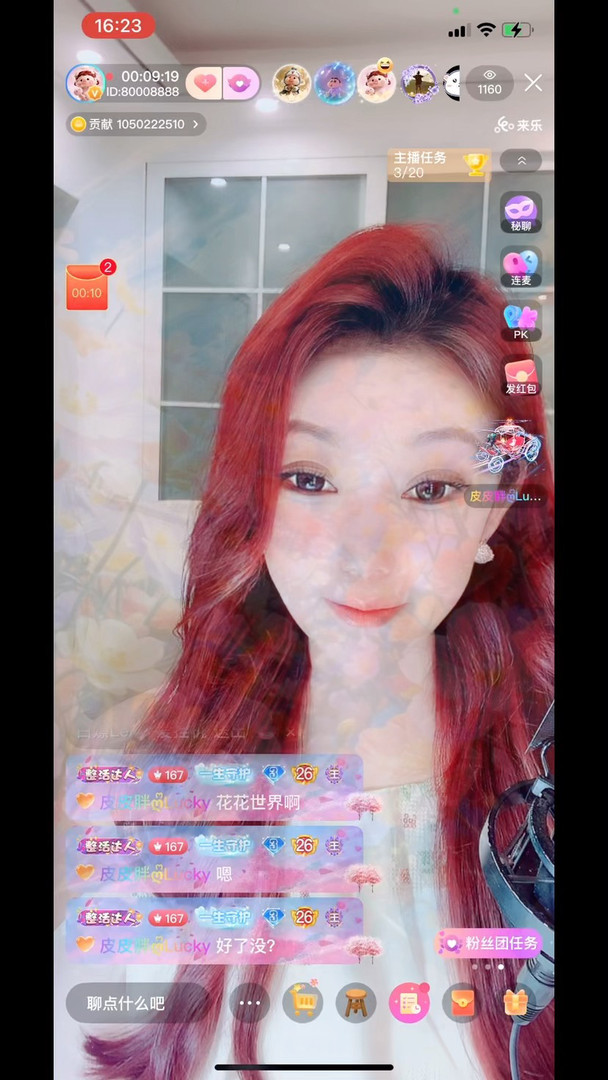The width and height of the screenshot is (608, 1080).
Task: Open the red envelope icon in bottom bar
Action: [462, 1003]
